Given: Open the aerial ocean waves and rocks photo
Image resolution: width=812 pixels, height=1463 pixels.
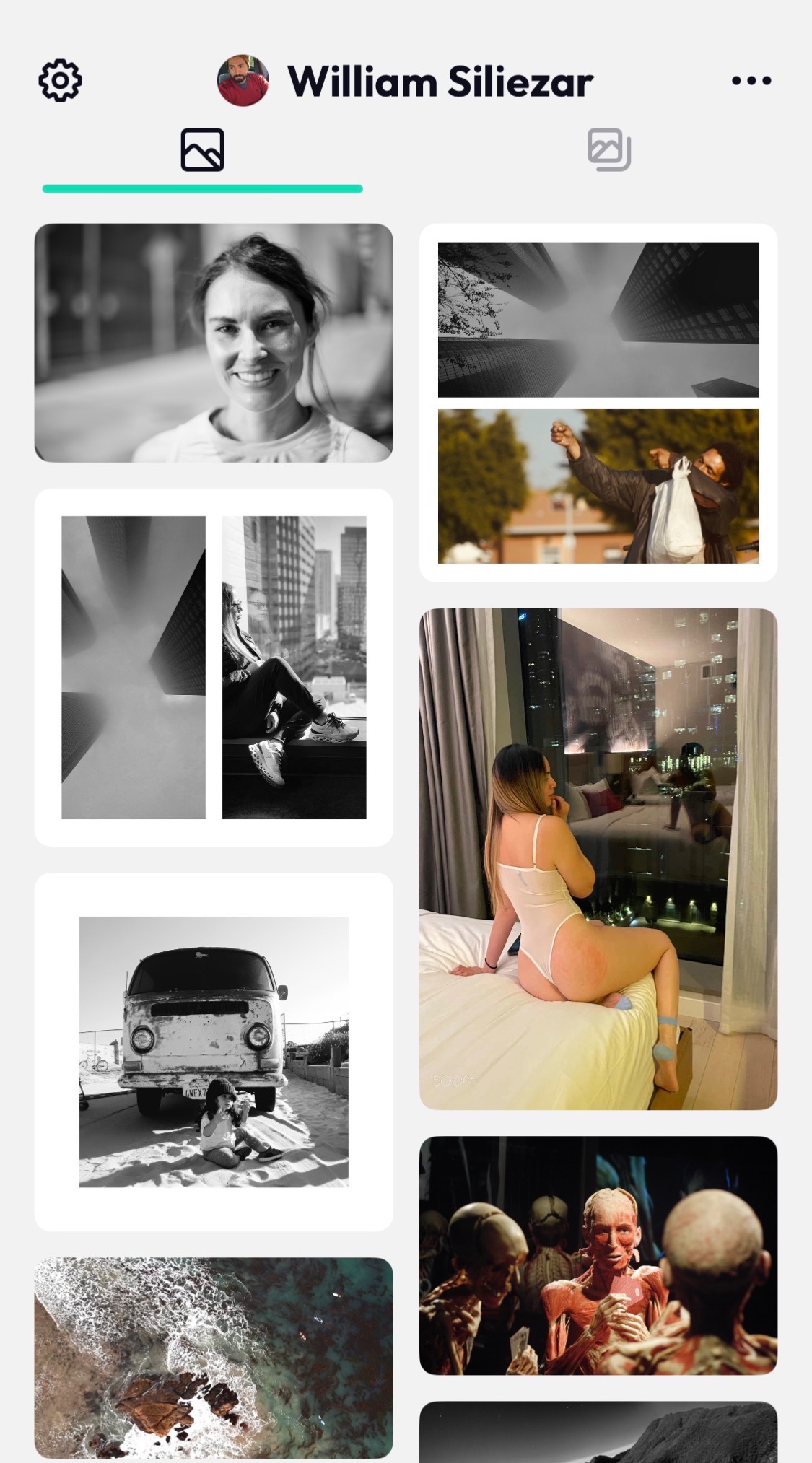Looking at the screenshot, I should coord(214,1358).
